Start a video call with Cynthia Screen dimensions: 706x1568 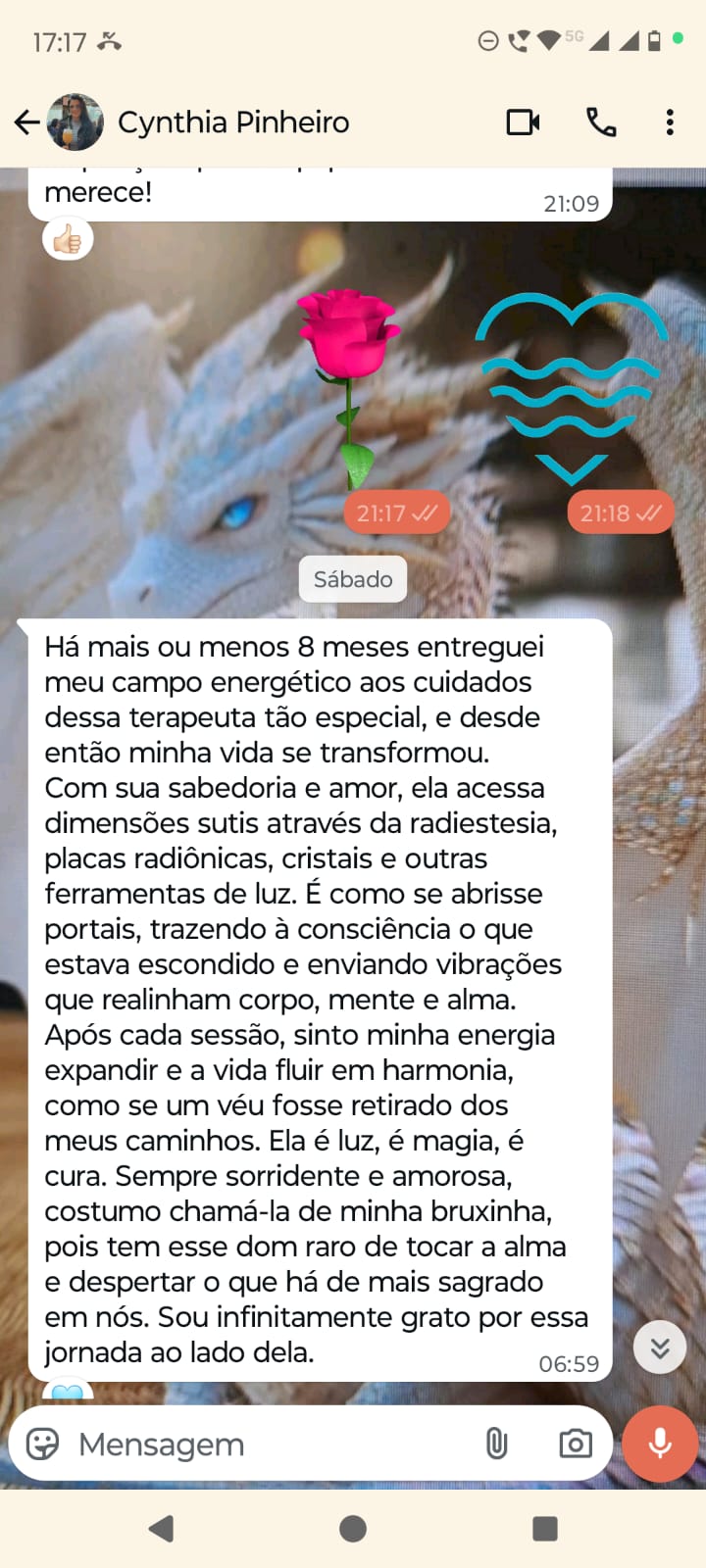click(523, 122)
